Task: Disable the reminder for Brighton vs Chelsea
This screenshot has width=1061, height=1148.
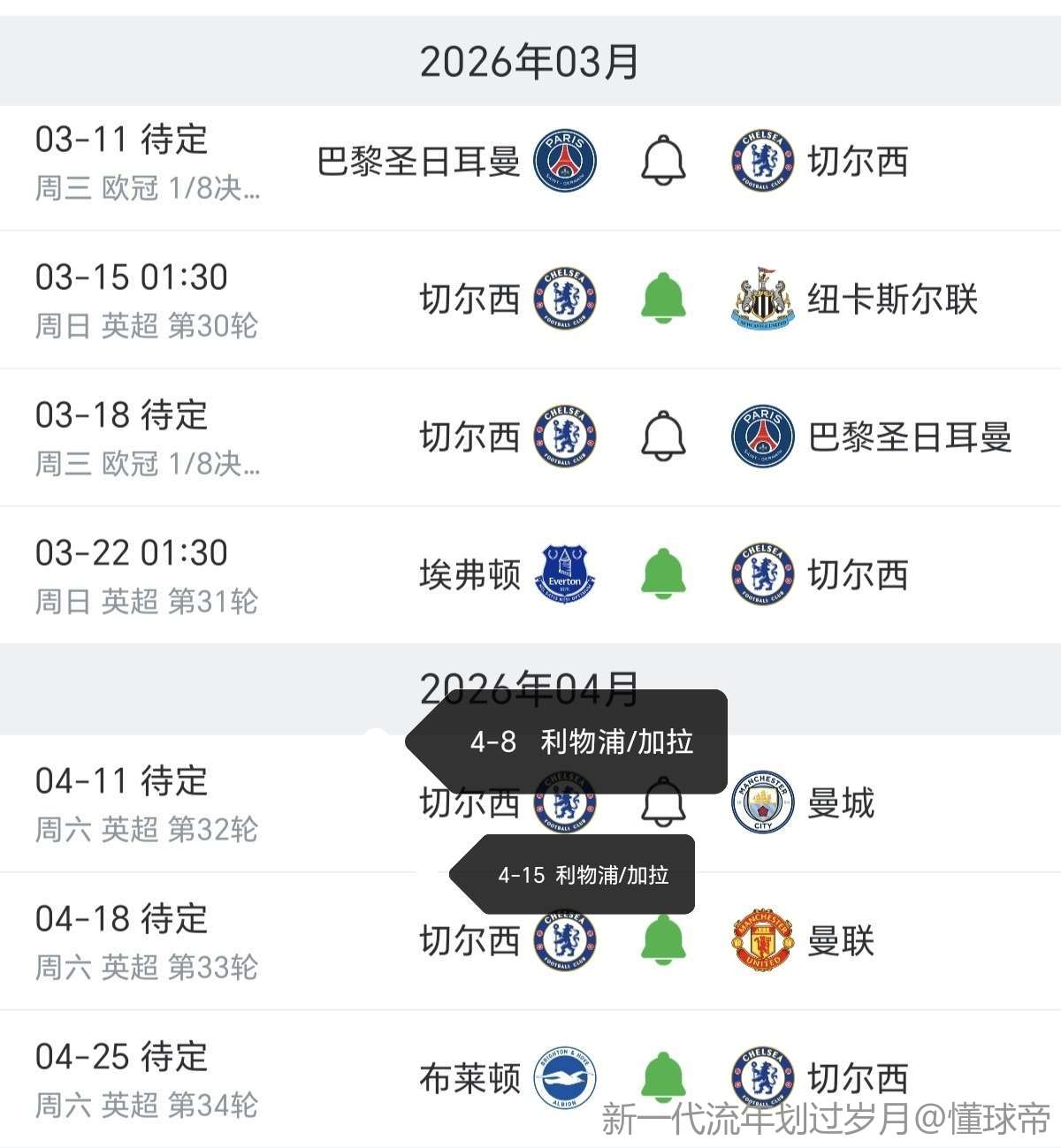Action: point(663,1078)
